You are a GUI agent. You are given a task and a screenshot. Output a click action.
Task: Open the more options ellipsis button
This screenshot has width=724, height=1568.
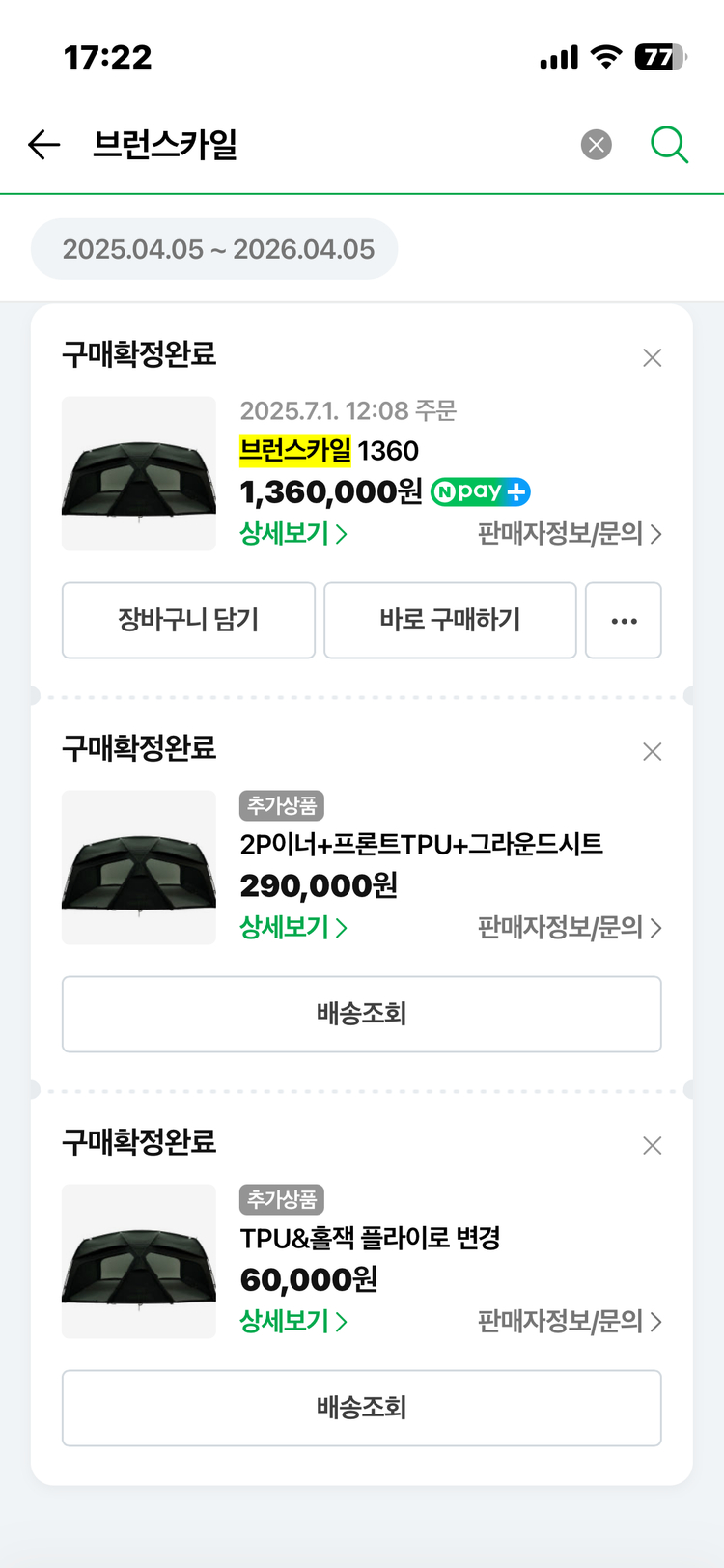pyautogui.click(x=623, y=620)
